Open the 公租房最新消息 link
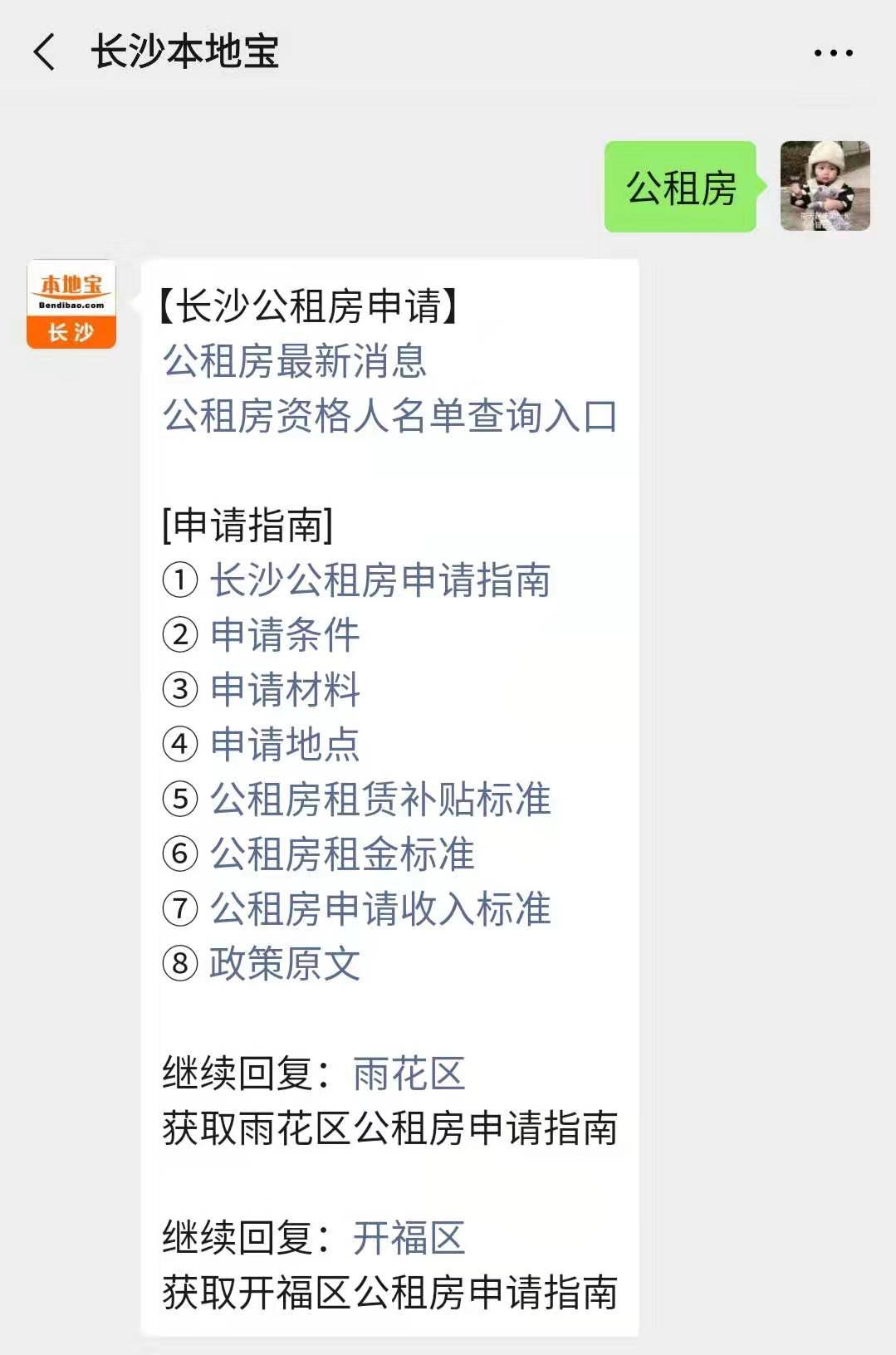 [x=295, y=361]
